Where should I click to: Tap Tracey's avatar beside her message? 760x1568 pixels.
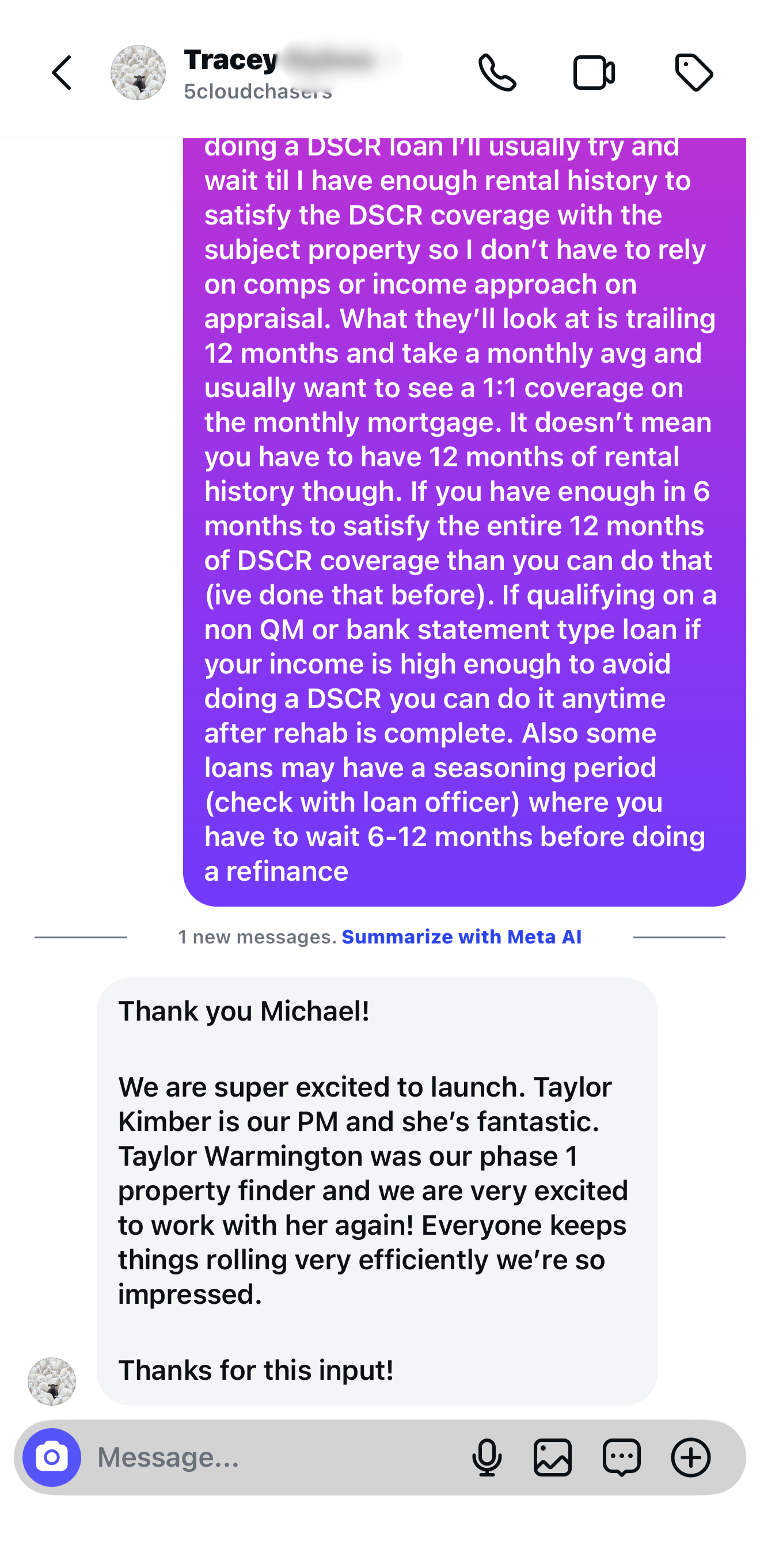click(x=52, y=1381)
